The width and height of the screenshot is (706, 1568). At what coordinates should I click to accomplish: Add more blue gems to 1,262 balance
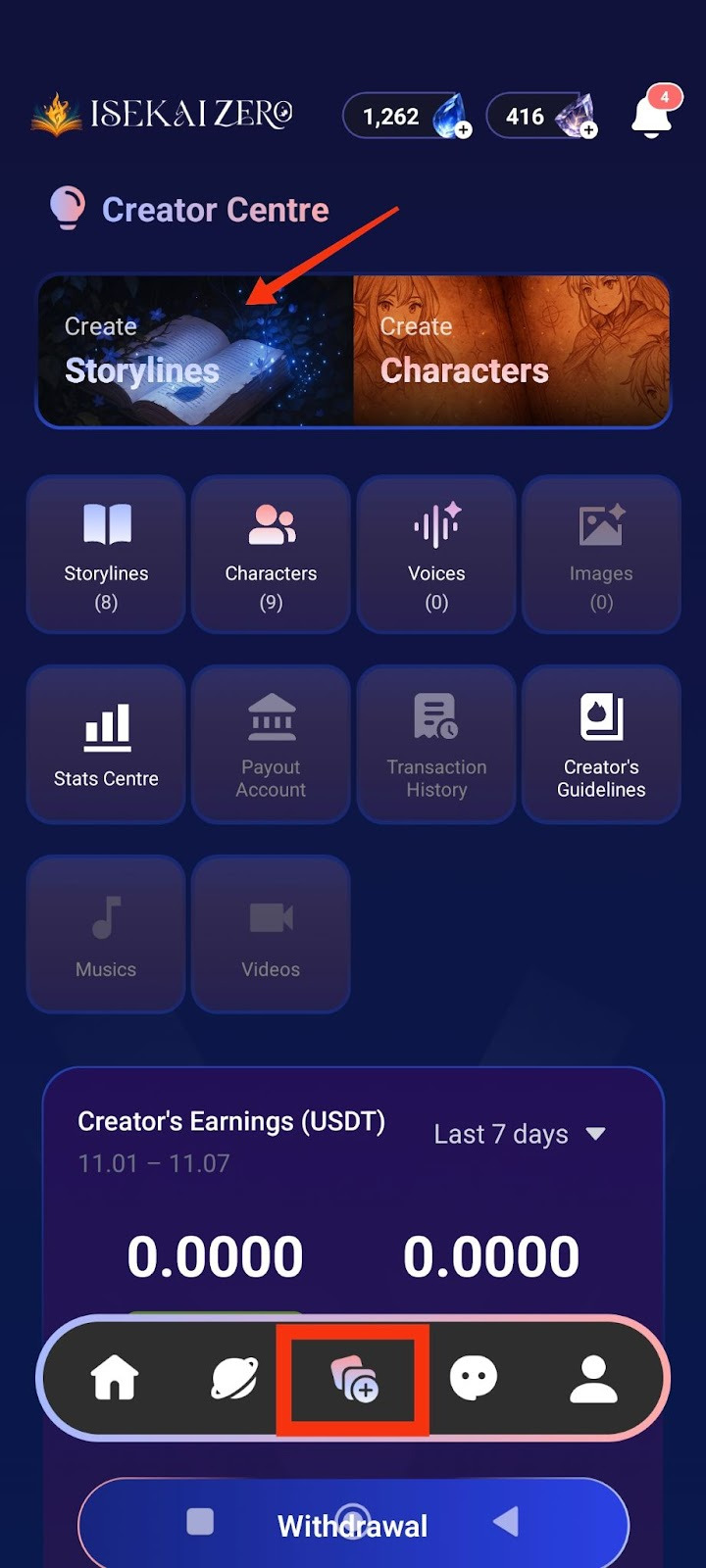(463, 129)
